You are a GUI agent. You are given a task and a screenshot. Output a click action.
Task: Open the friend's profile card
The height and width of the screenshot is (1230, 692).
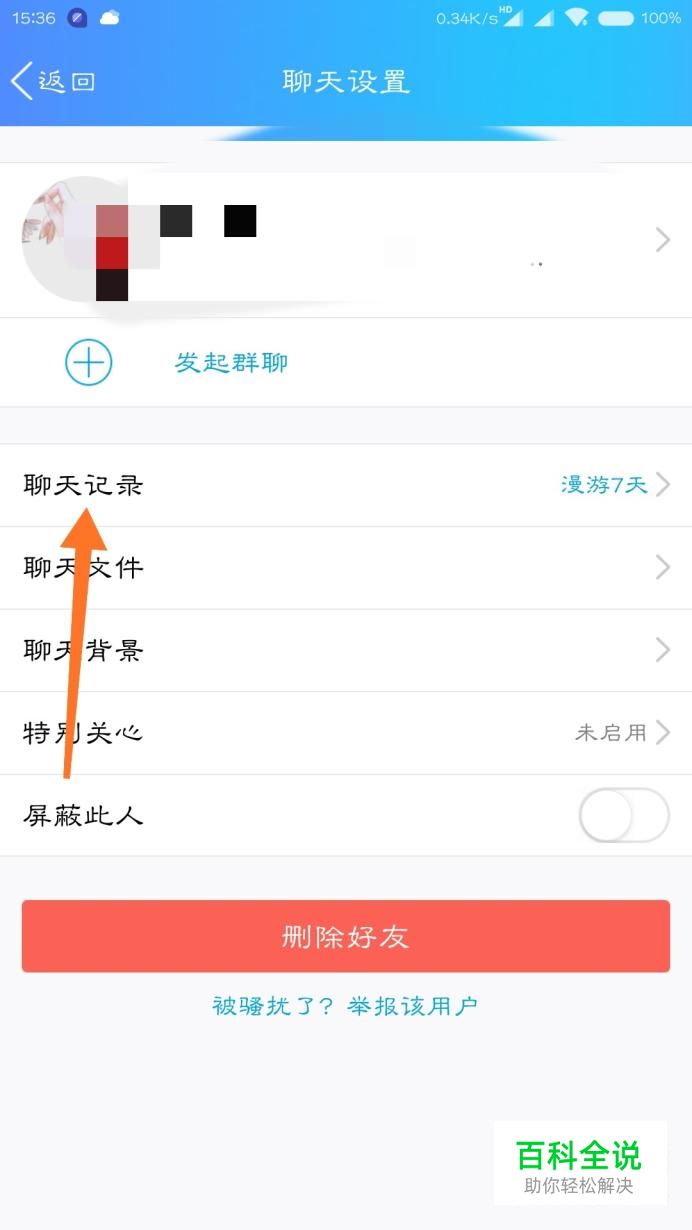tap(345, 241)
